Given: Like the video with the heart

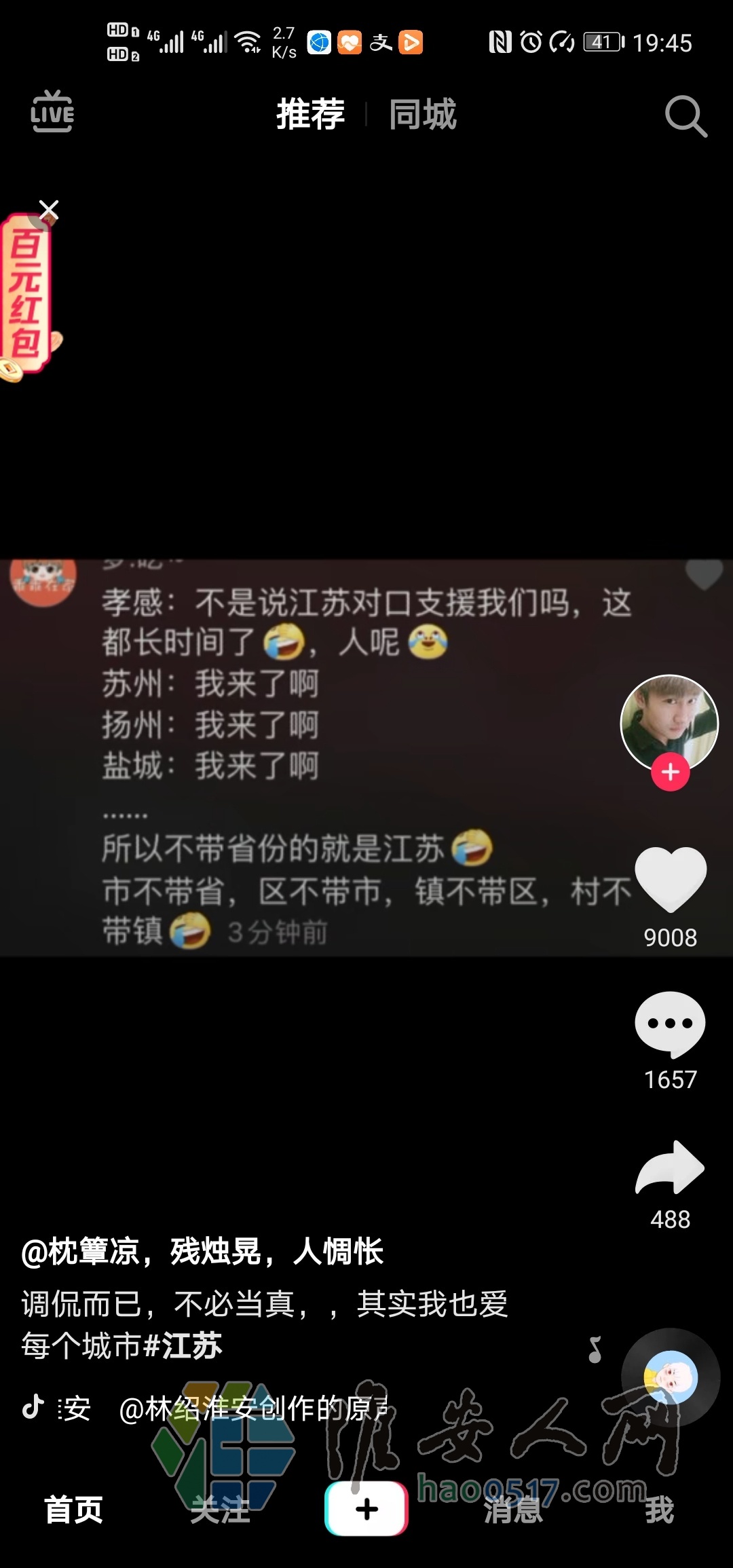Looking at the screenshot, I should click(x=671, y=880).
